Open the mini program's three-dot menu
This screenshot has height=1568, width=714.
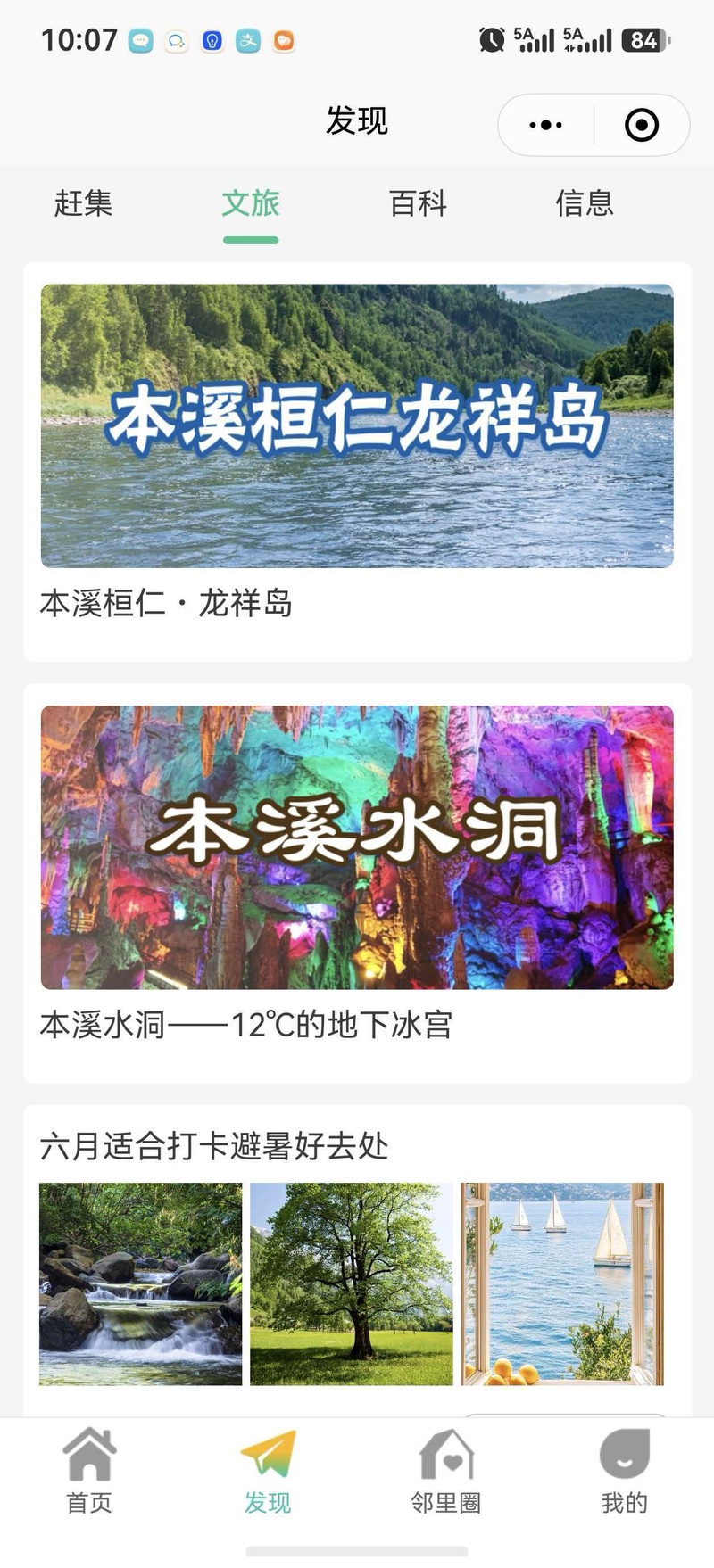(545, 125)
